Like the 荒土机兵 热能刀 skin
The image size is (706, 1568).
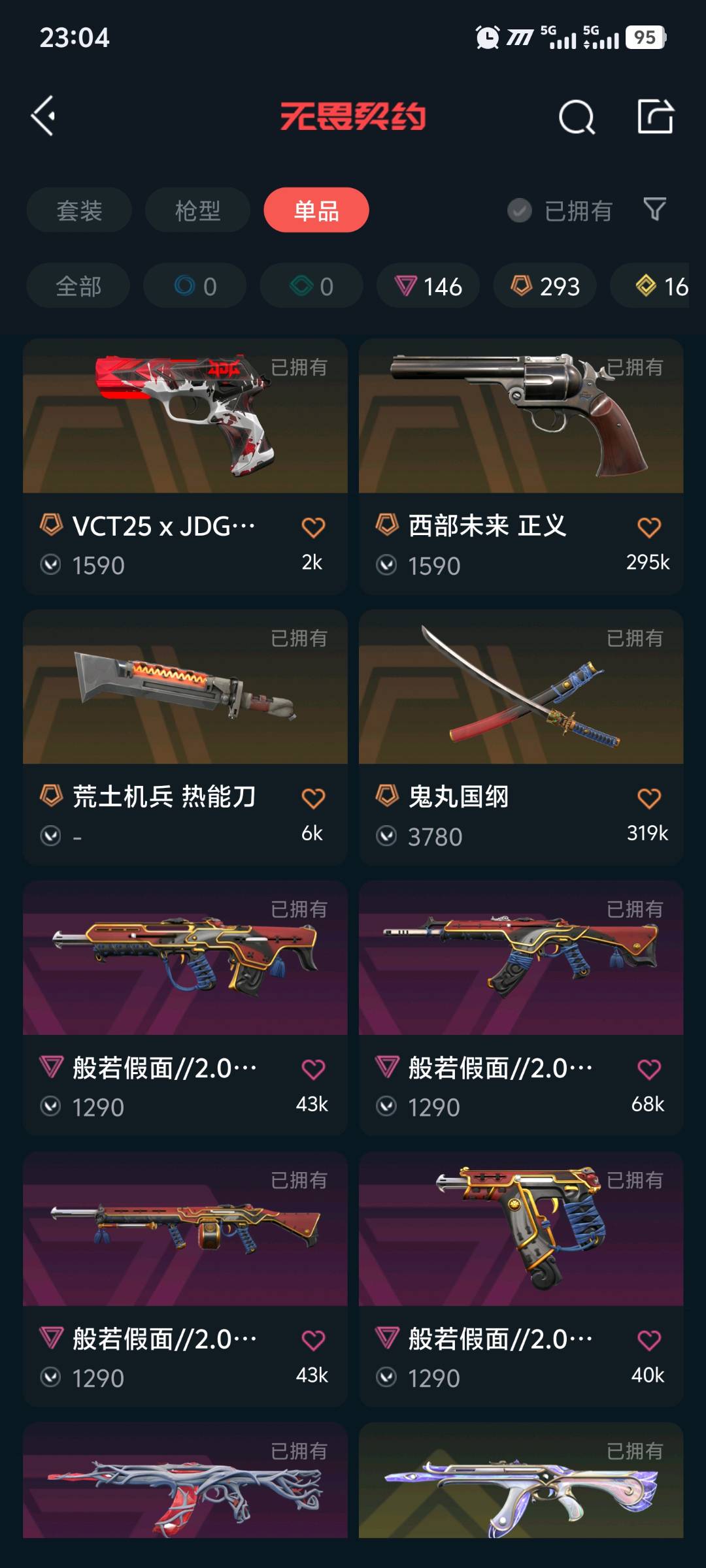pyautogui.click(x=313, y=798)
